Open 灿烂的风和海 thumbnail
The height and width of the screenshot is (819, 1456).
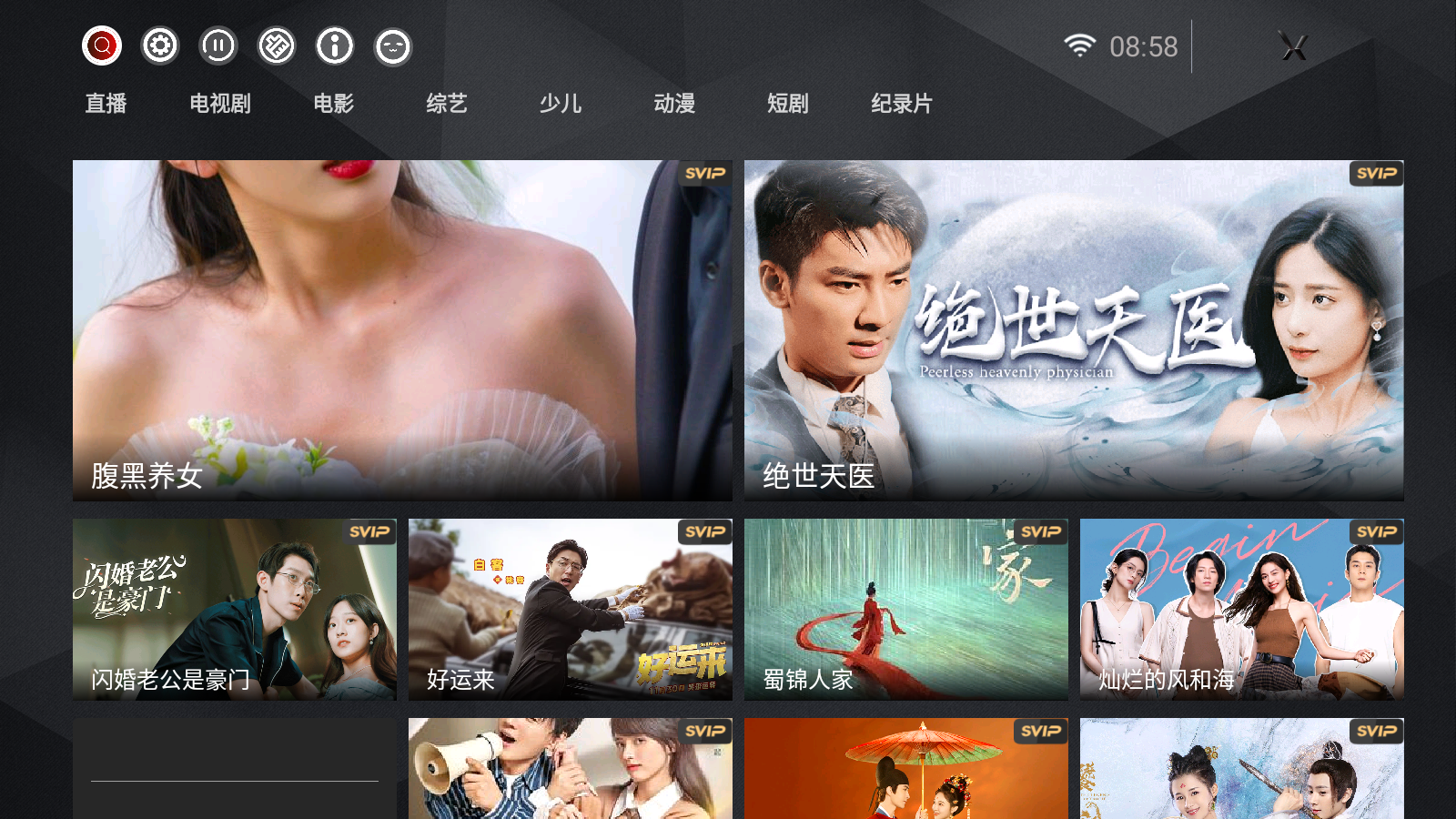tap(1242, 609)
